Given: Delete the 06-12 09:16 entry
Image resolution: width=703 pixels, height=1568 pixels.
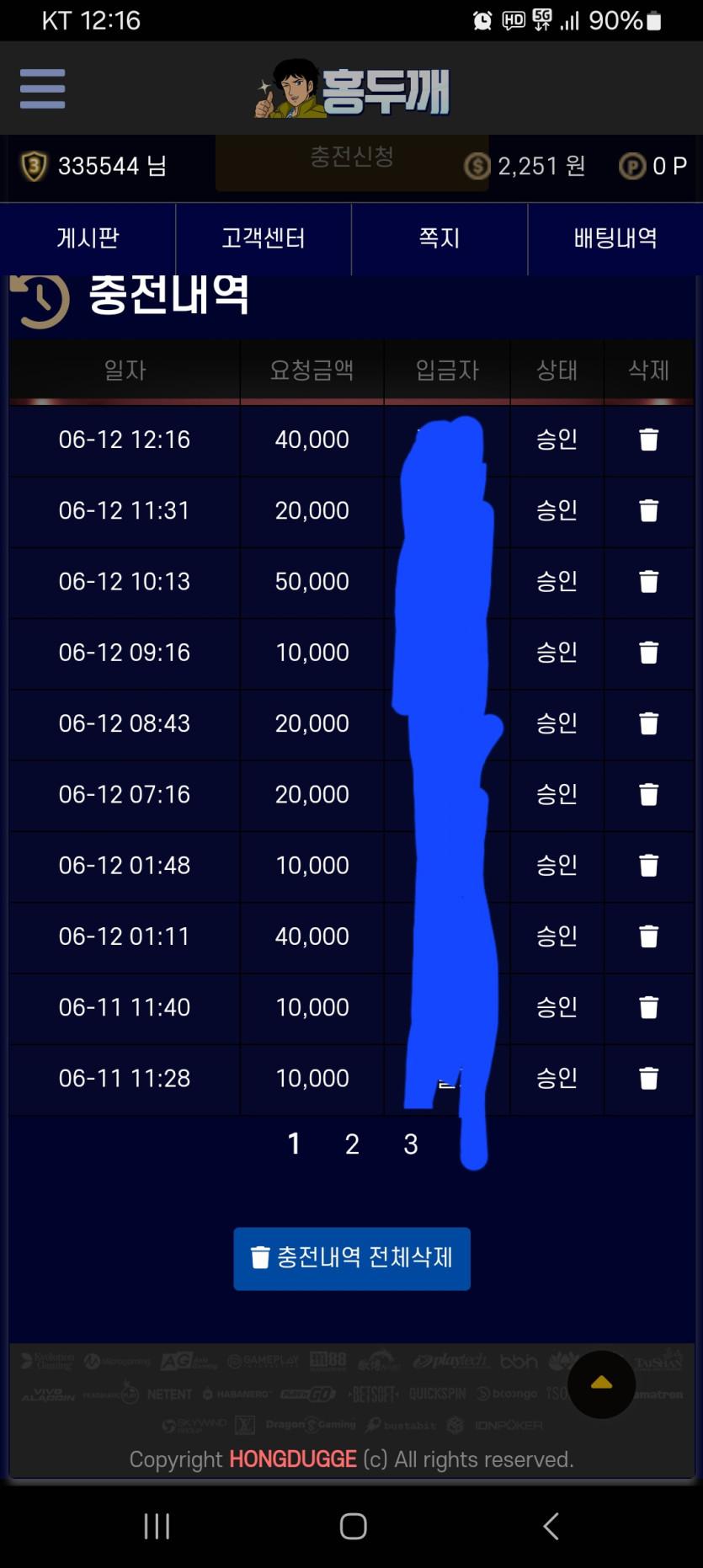Looking at the screenshot, I should pos(648,653).
